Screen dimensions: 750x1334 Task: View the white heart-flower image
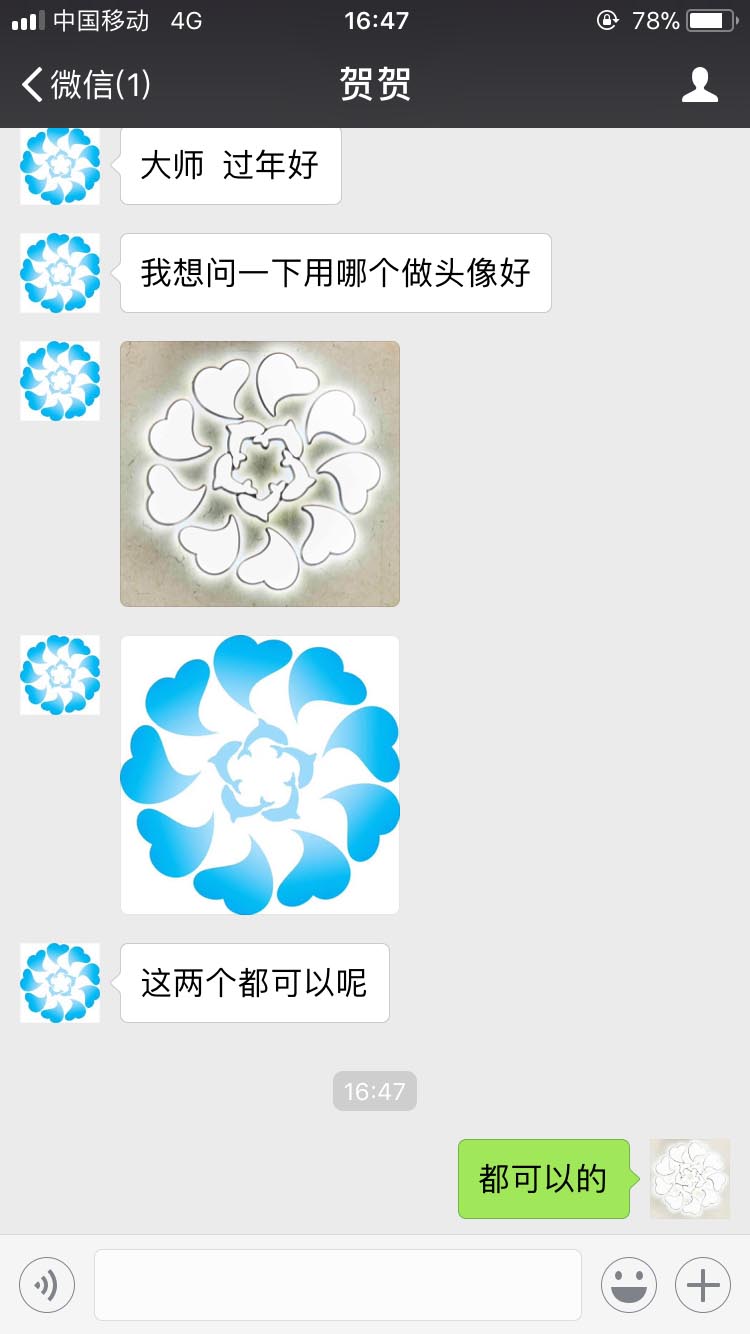(x=260, y=474)
